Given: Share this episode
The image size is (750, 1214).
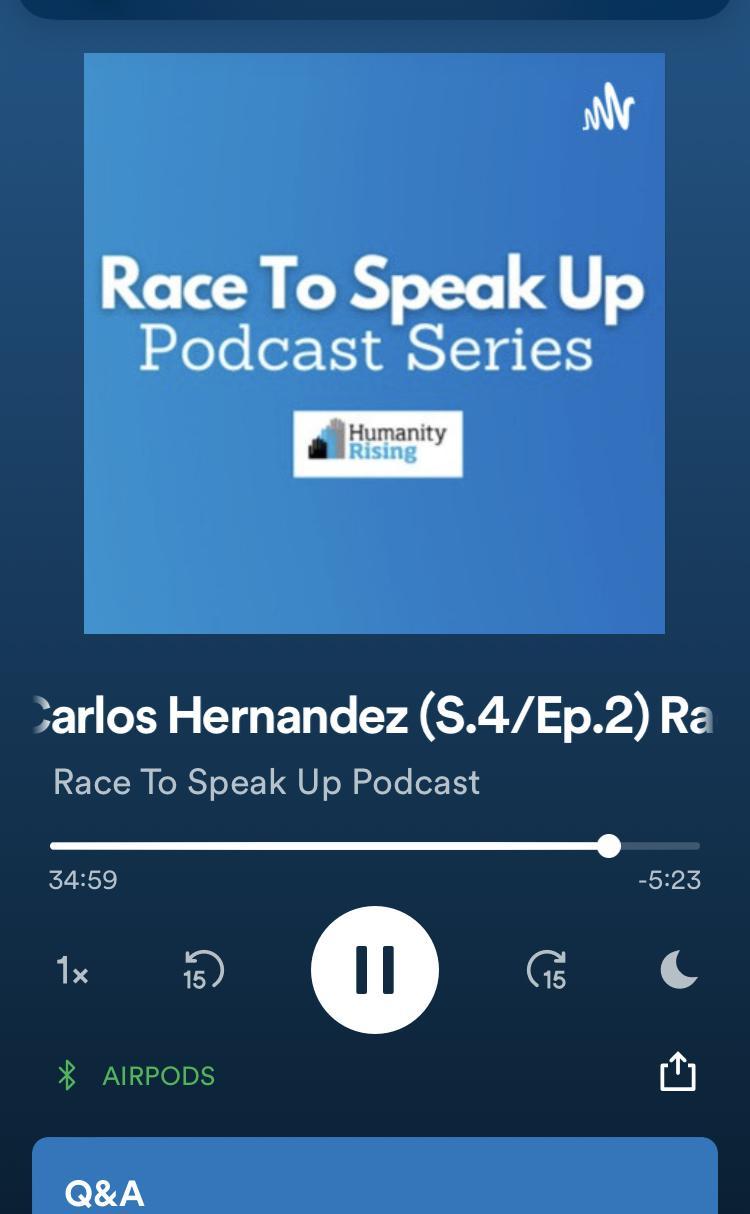Looking at the screenshot, I should [x=677, y=1072].
